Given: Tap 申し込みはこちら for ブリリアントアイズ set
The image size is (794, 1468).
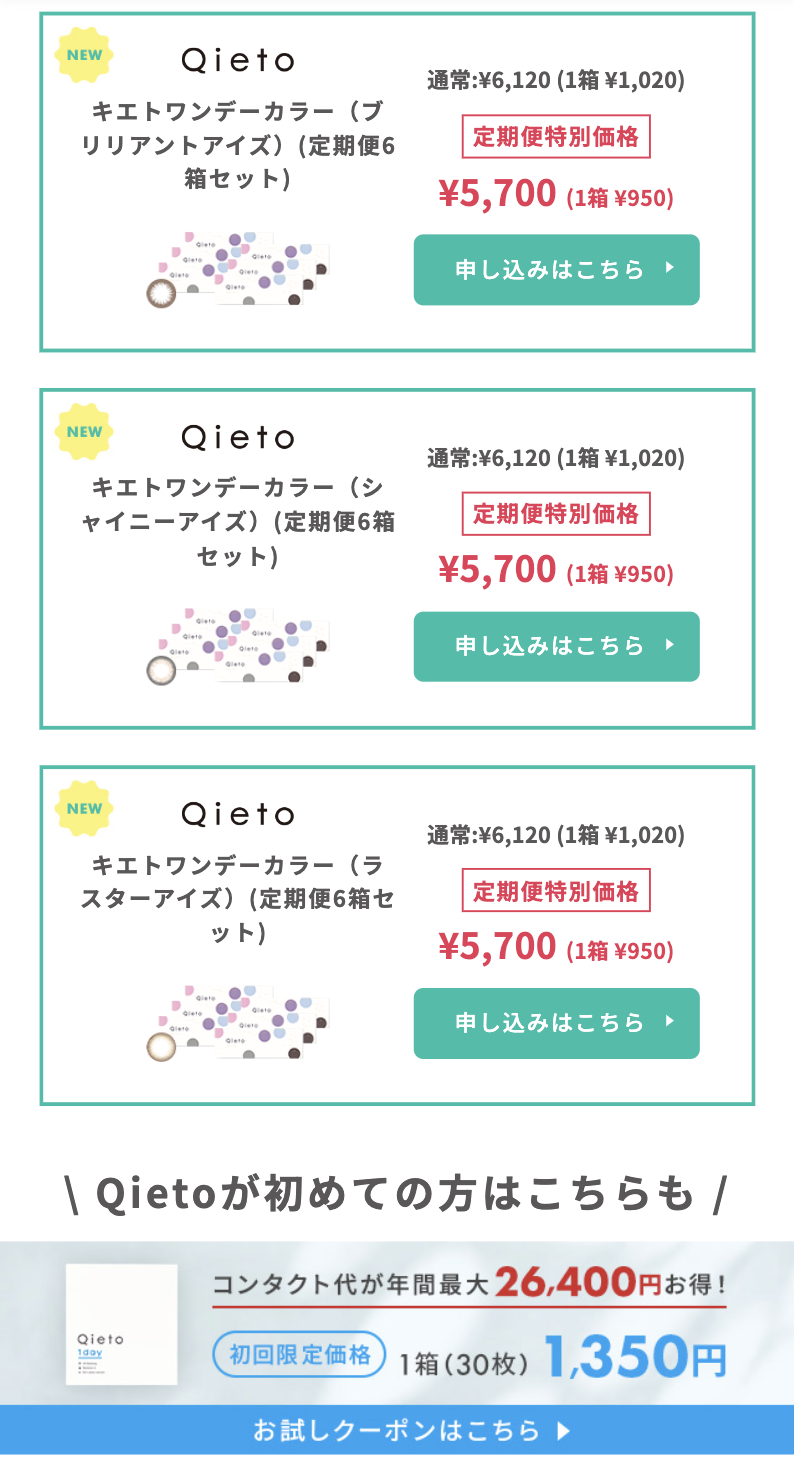Looking at the screenshot, I should click(x=556, y=269).
